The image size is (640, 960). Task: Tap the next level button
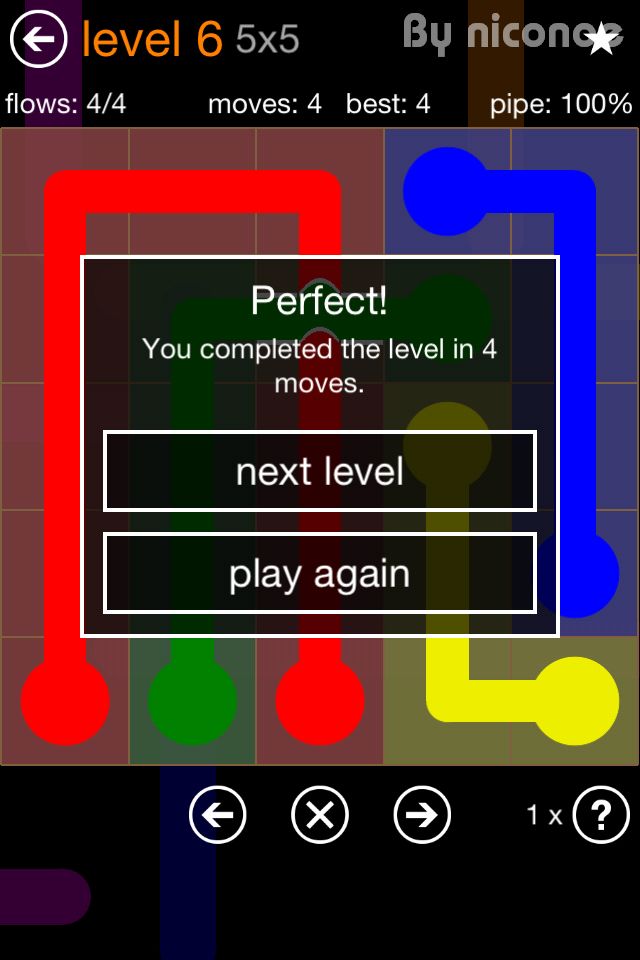320,471
